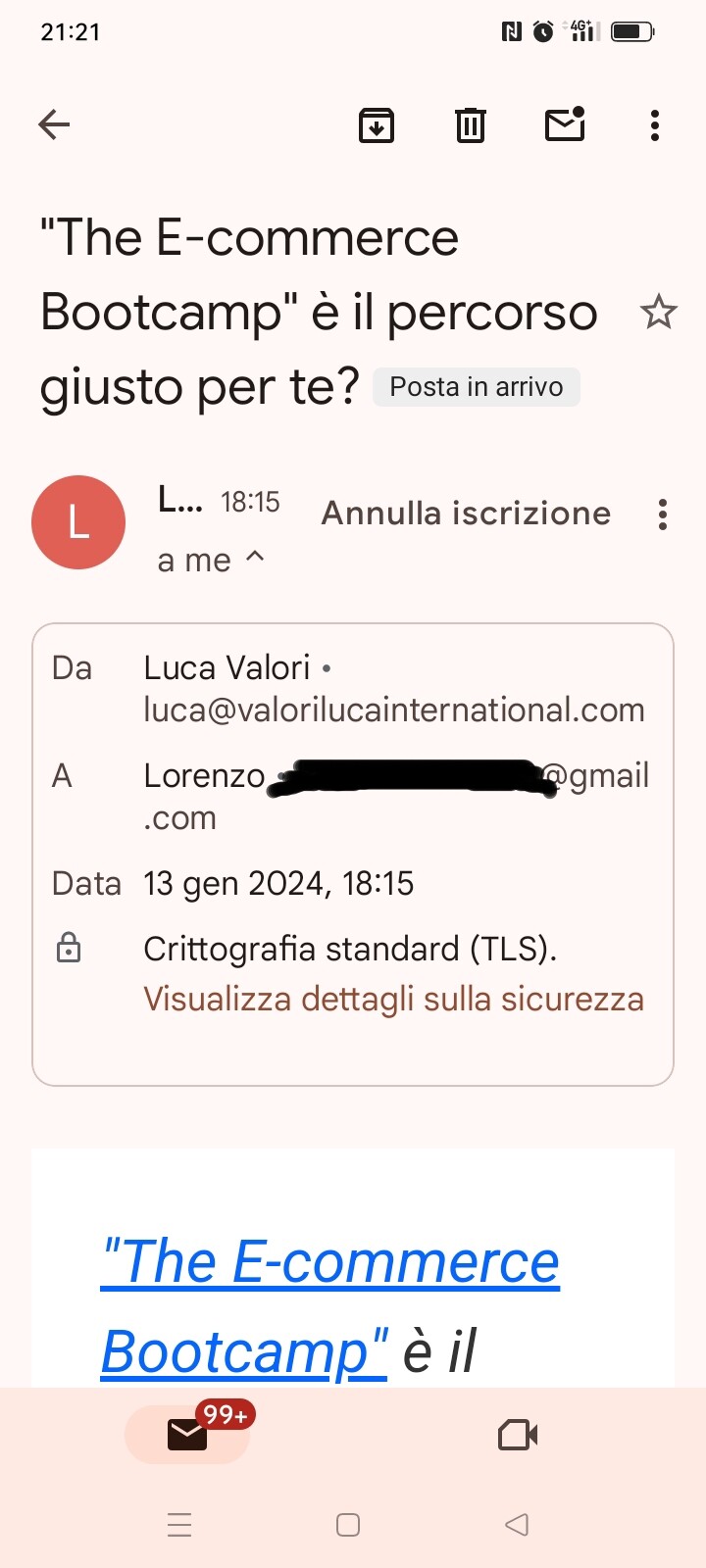
Task: Tap Annulla iscrizione to unsubscribe
Action: [467, 513]
